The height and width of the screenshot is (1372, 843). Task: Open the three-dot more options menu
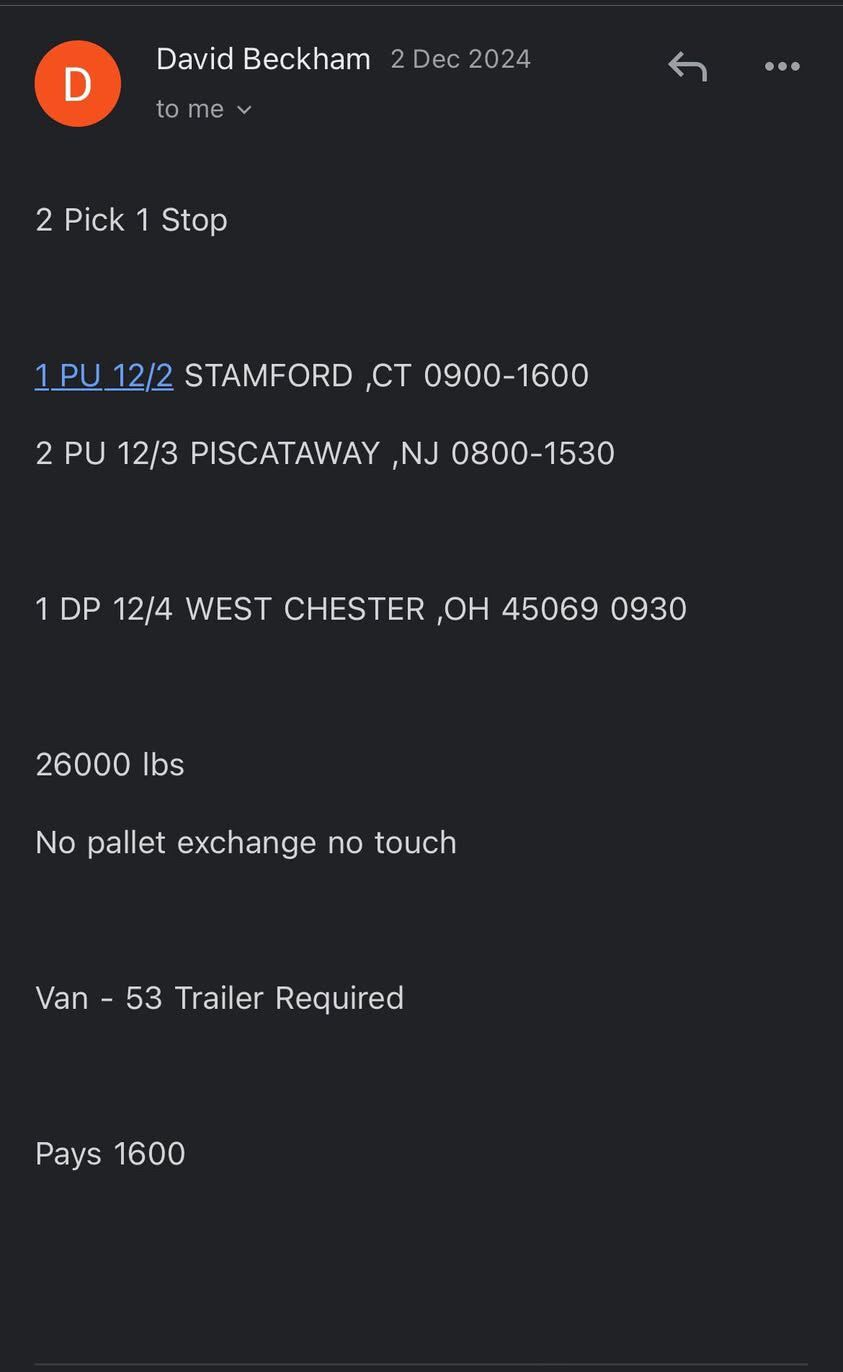782,66
